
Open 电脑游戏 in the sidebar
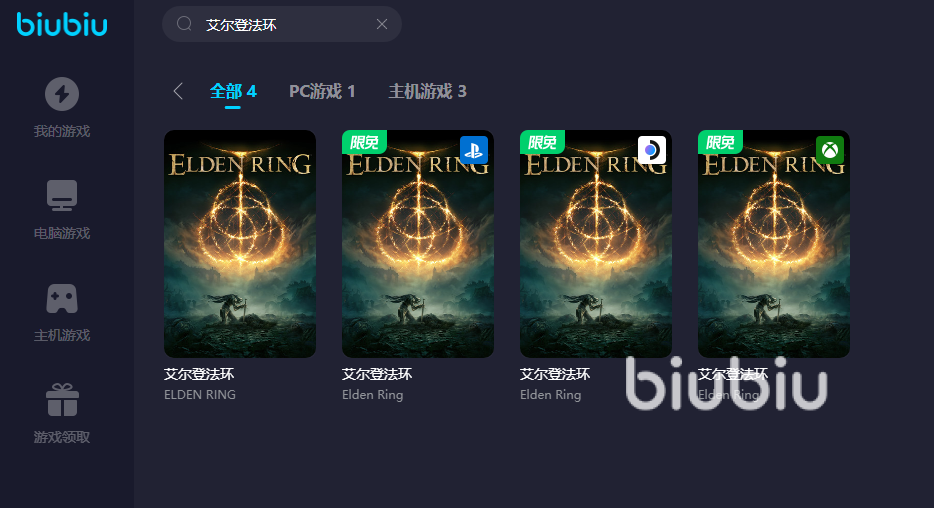[62, 209]
